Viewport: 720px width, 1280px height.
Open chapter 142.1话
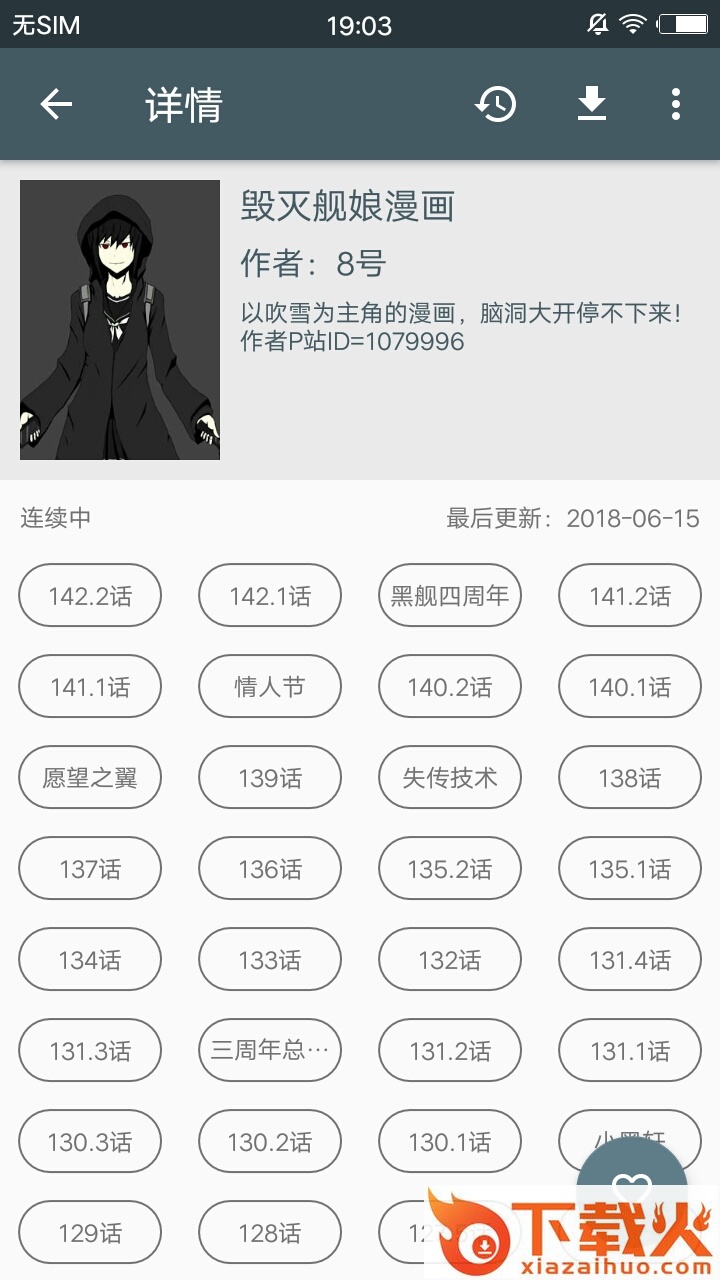coord(270,596)
